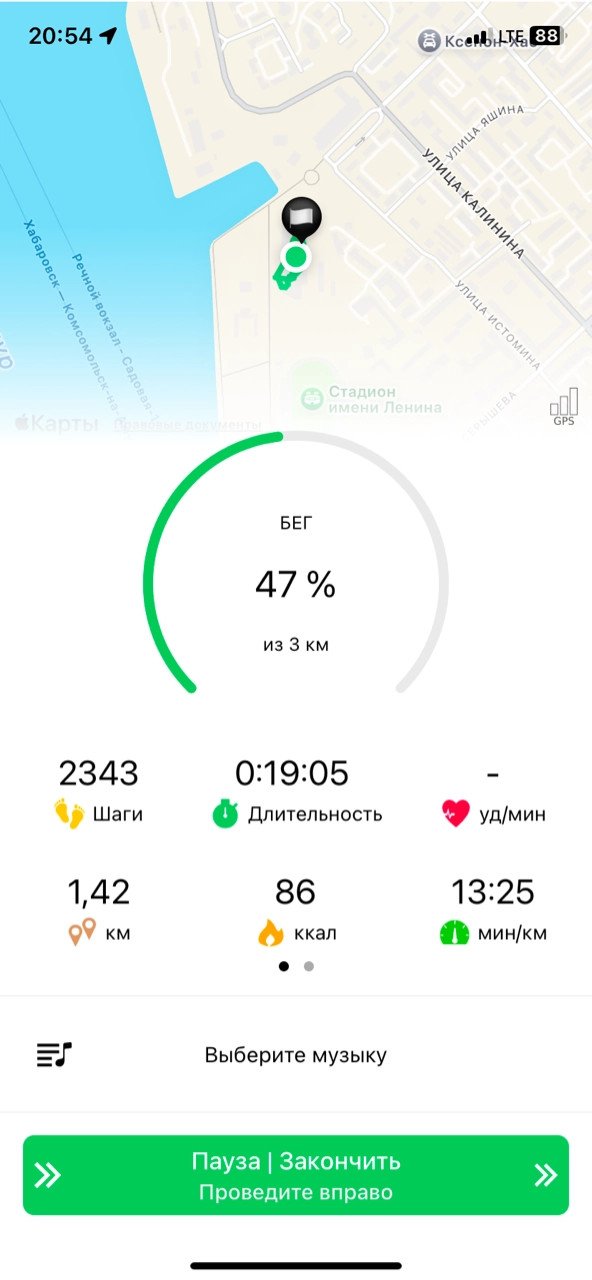Screen dimensions: 592x1280
Task: Open the Выберите музыку row
Action: (296, 1054)
